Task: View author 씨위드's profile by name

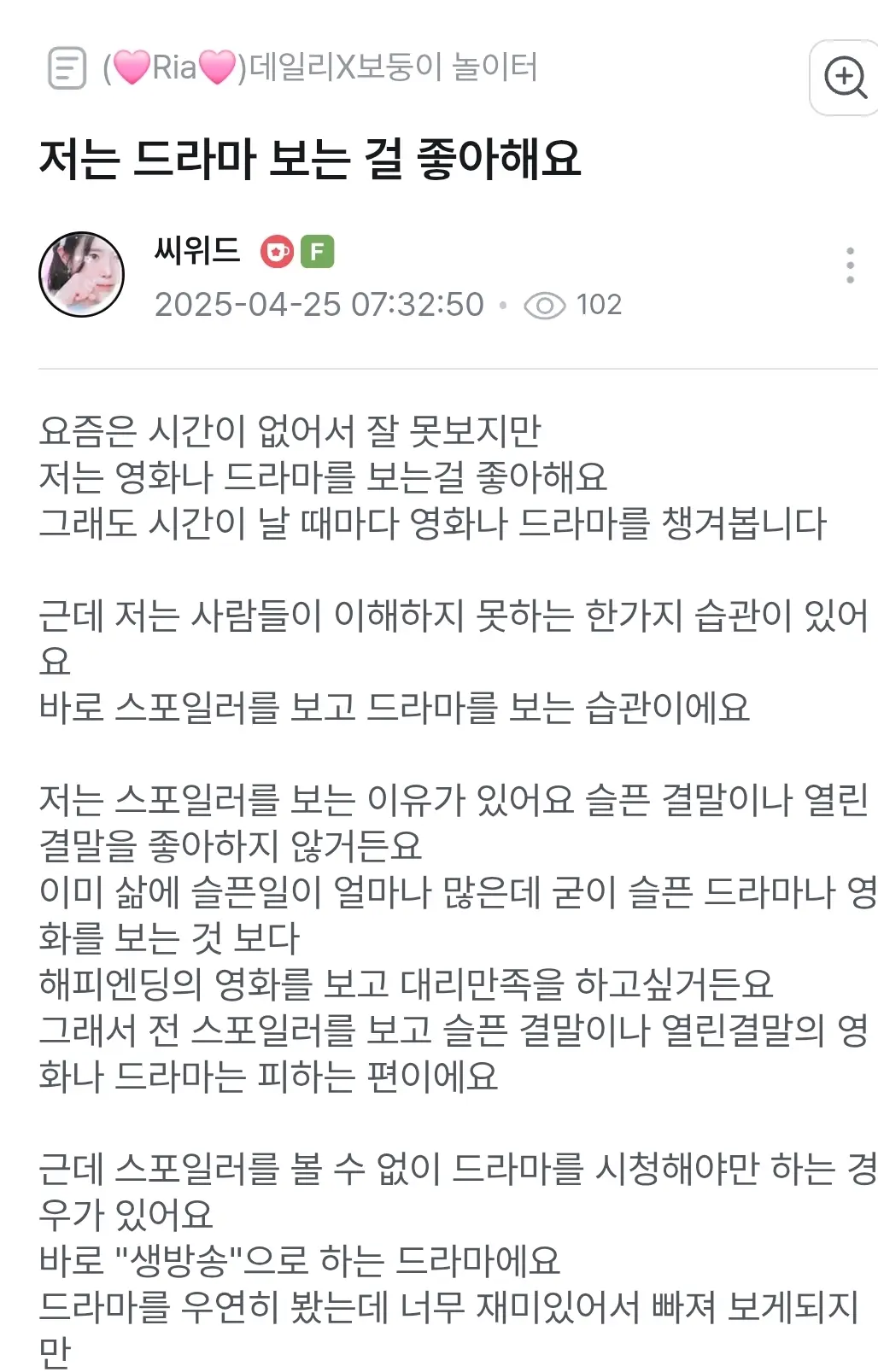Action: (197, 251)
